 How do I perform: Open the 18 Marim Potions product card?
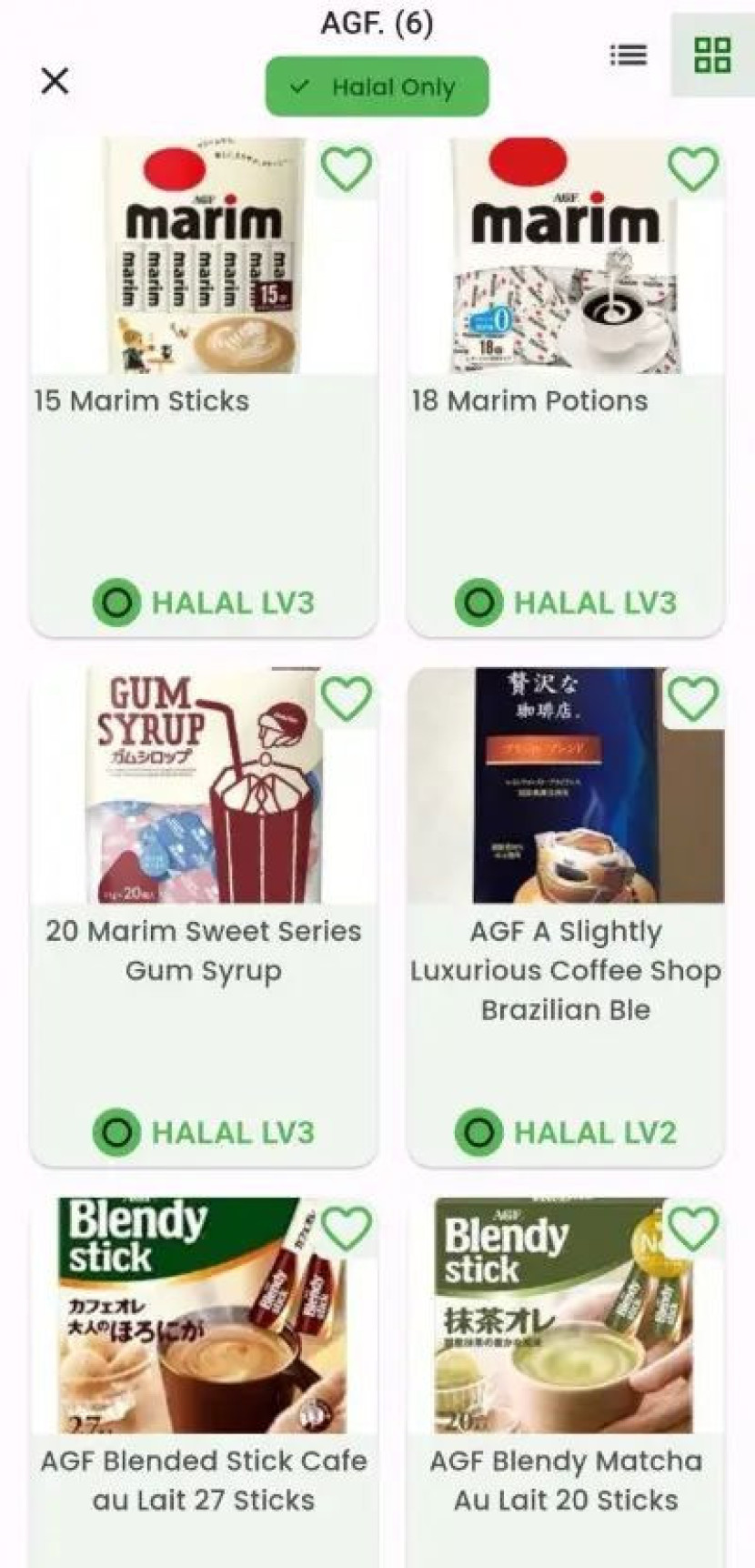565,400
